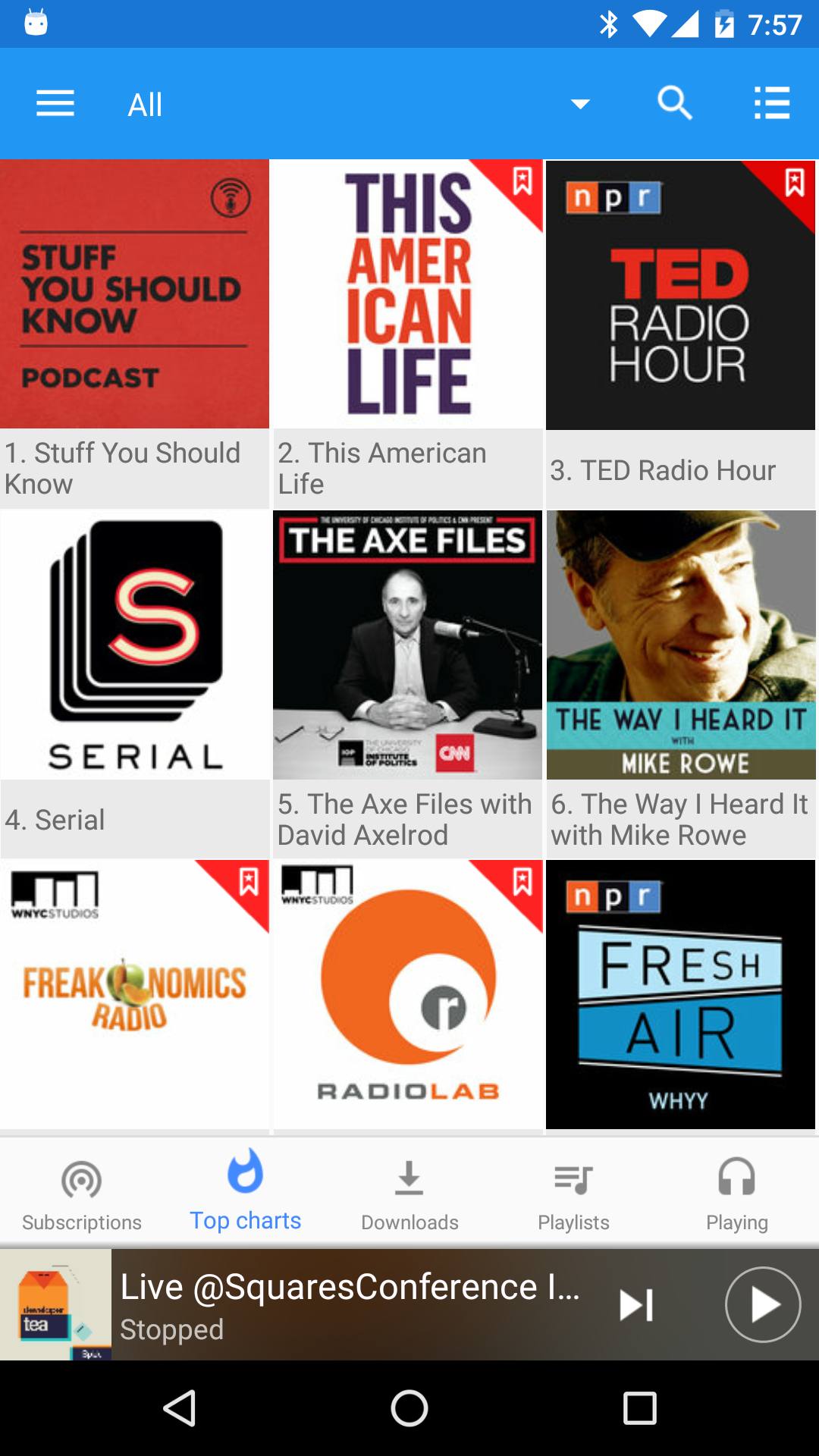Switch to the Playlists tab
Viewport: 819px width, 1456px height.
tap(573, 1192)
